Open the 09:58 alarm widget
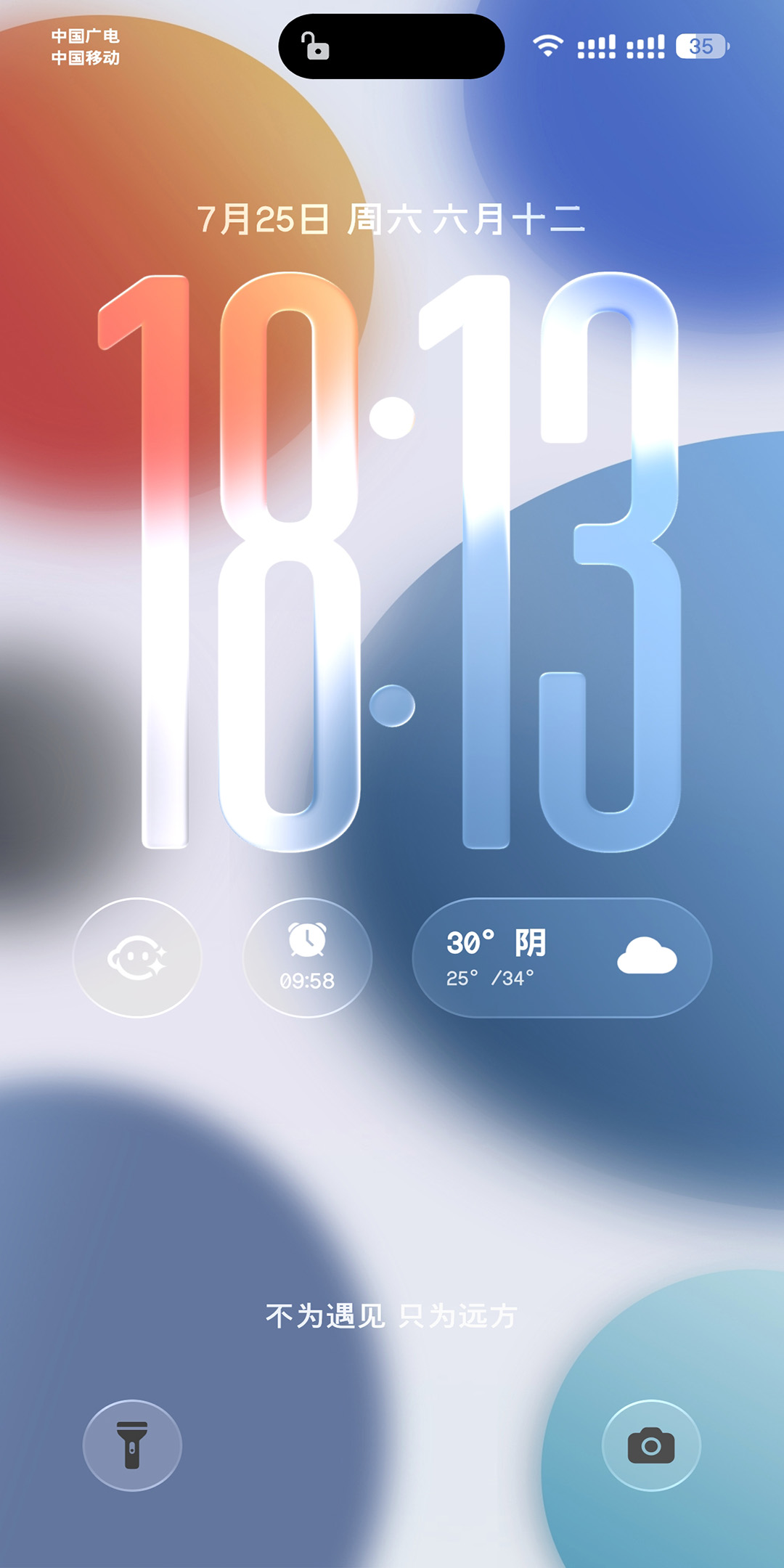Image resolution: width=784 pixels, height=1568 pixels. [x=307, y=957]
